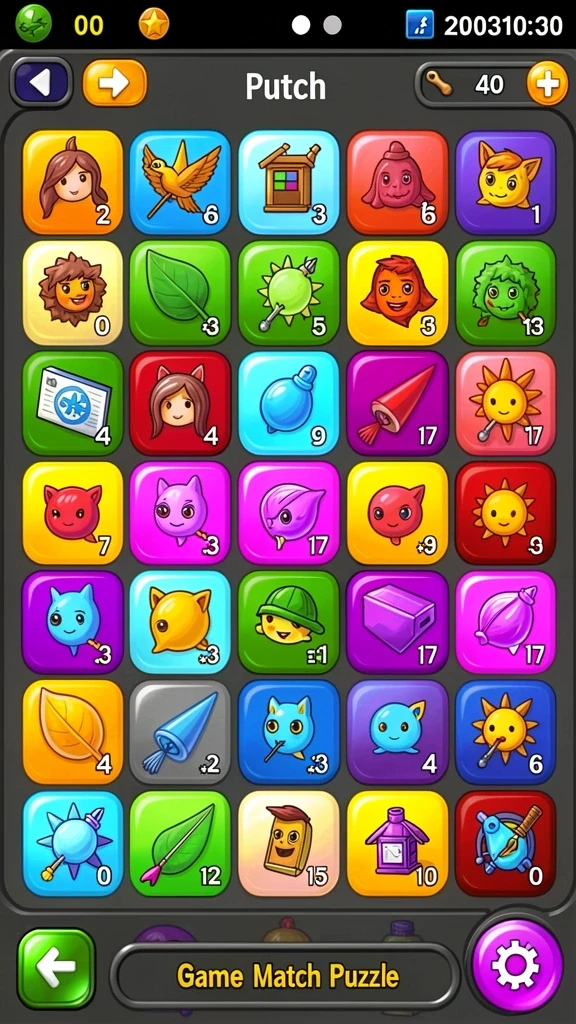Viewport: 576px width, 1024px height.
Task: Choose the green bush monster tile
Action: [505, 293]
